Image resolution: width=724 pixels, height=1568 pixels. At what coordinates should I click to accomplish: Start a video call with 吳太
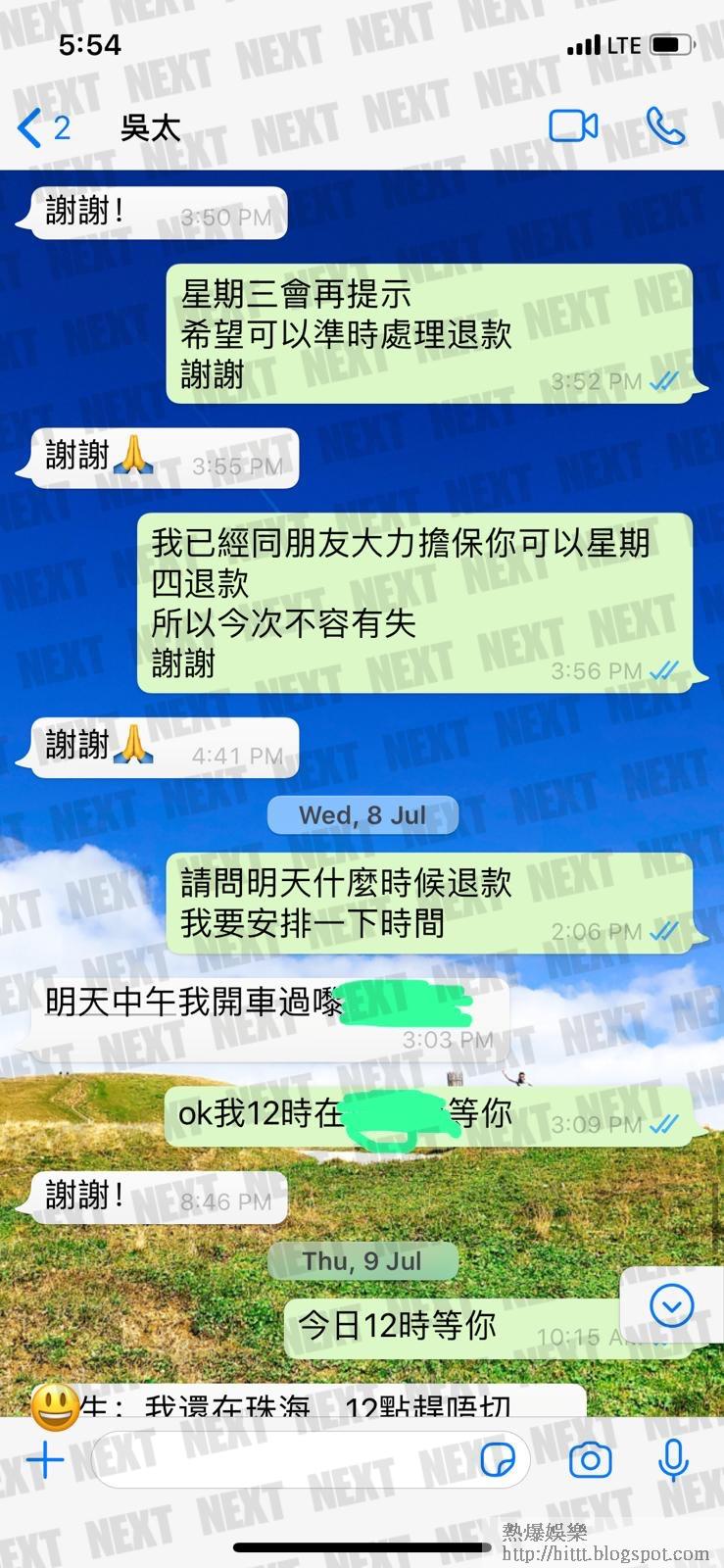pyautogui.click(x=573, y=126)
